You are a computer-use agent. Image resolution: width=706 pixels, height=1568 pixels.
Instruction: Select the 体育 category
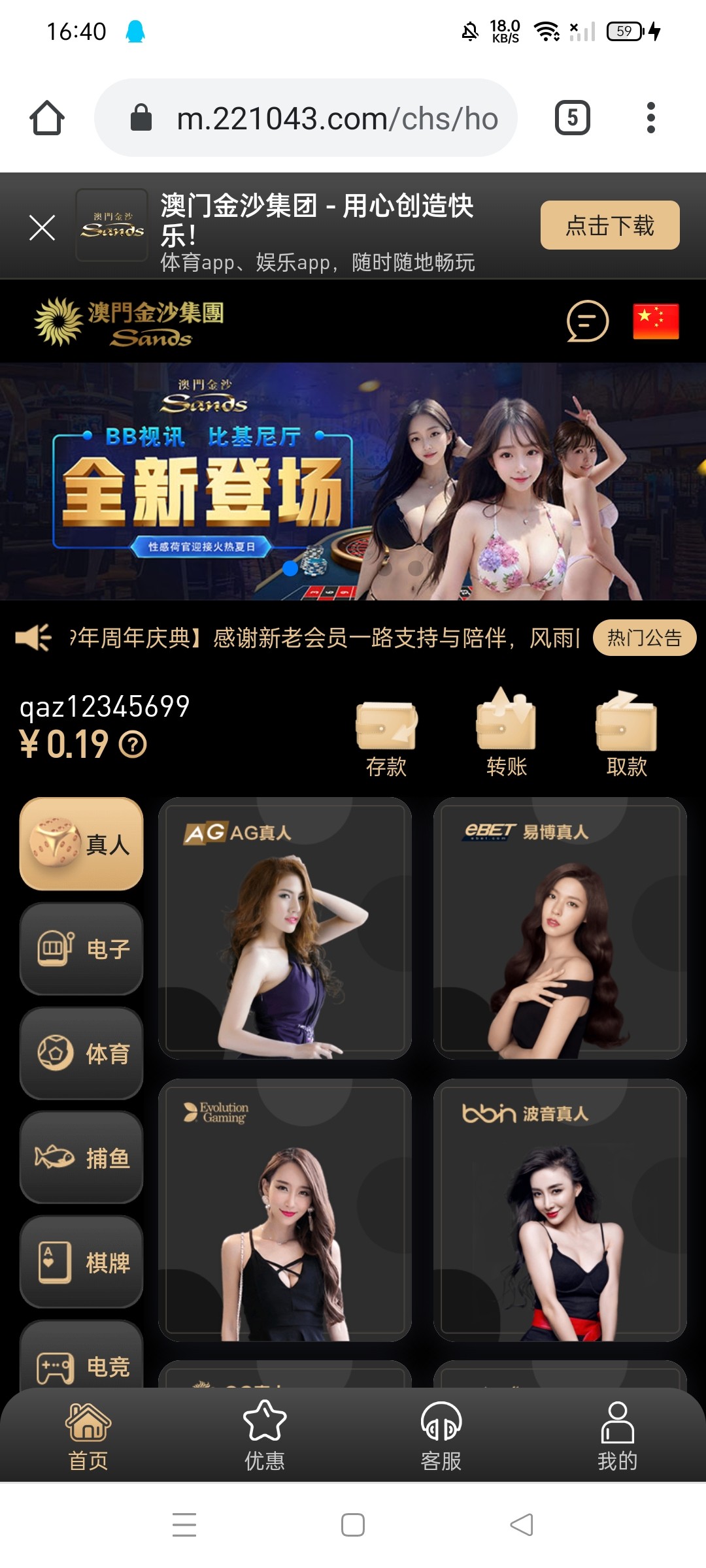click(x=82, y=1053)
